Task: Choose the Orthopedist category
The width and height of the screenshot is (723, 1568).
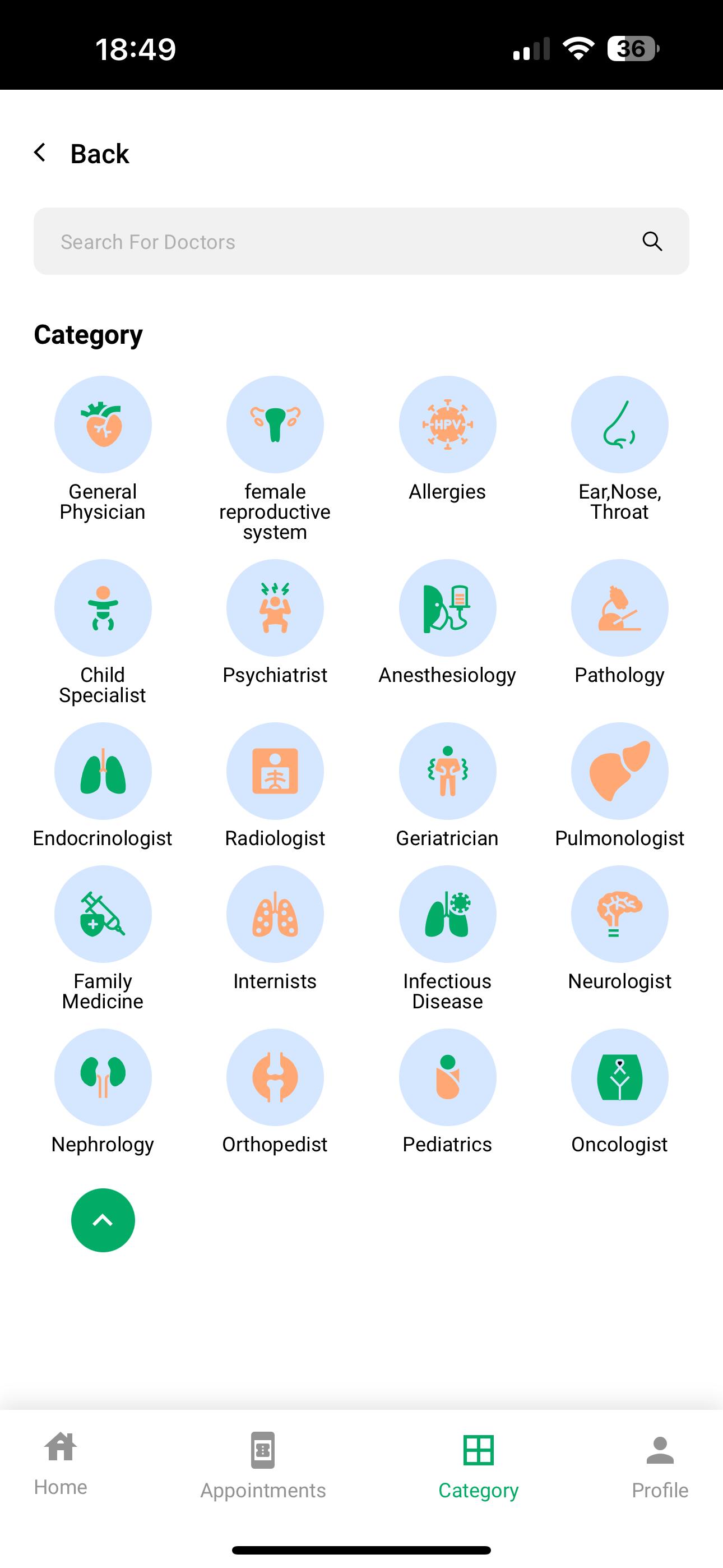Action: (x=275, y=1077)
